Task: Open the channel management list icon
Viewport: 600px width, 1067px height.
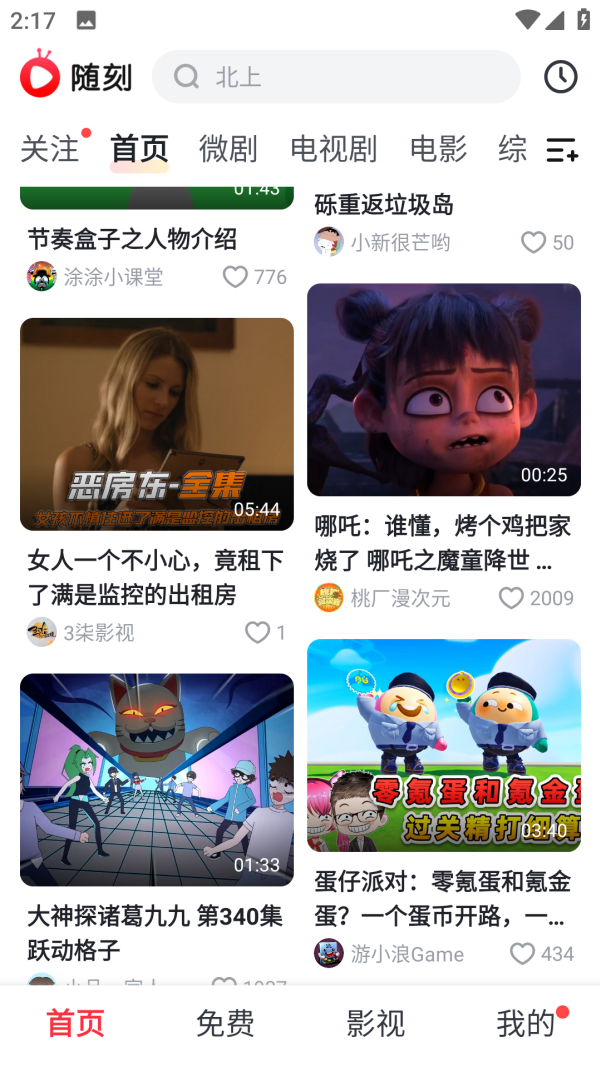Action: click(x=562, y=150)
